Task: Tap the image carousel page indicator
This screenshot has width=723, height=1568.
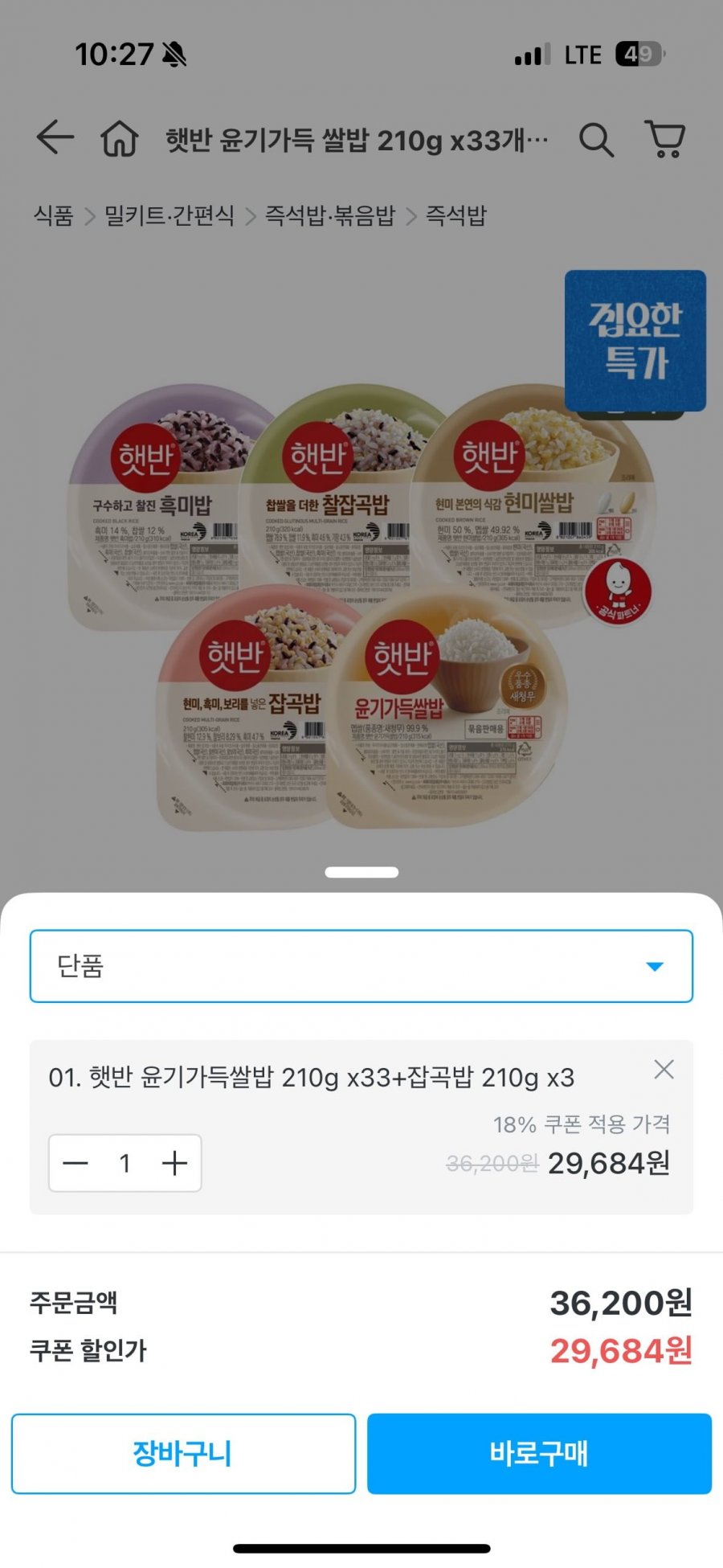Action: pyautogui.click(x=361, y=871)
